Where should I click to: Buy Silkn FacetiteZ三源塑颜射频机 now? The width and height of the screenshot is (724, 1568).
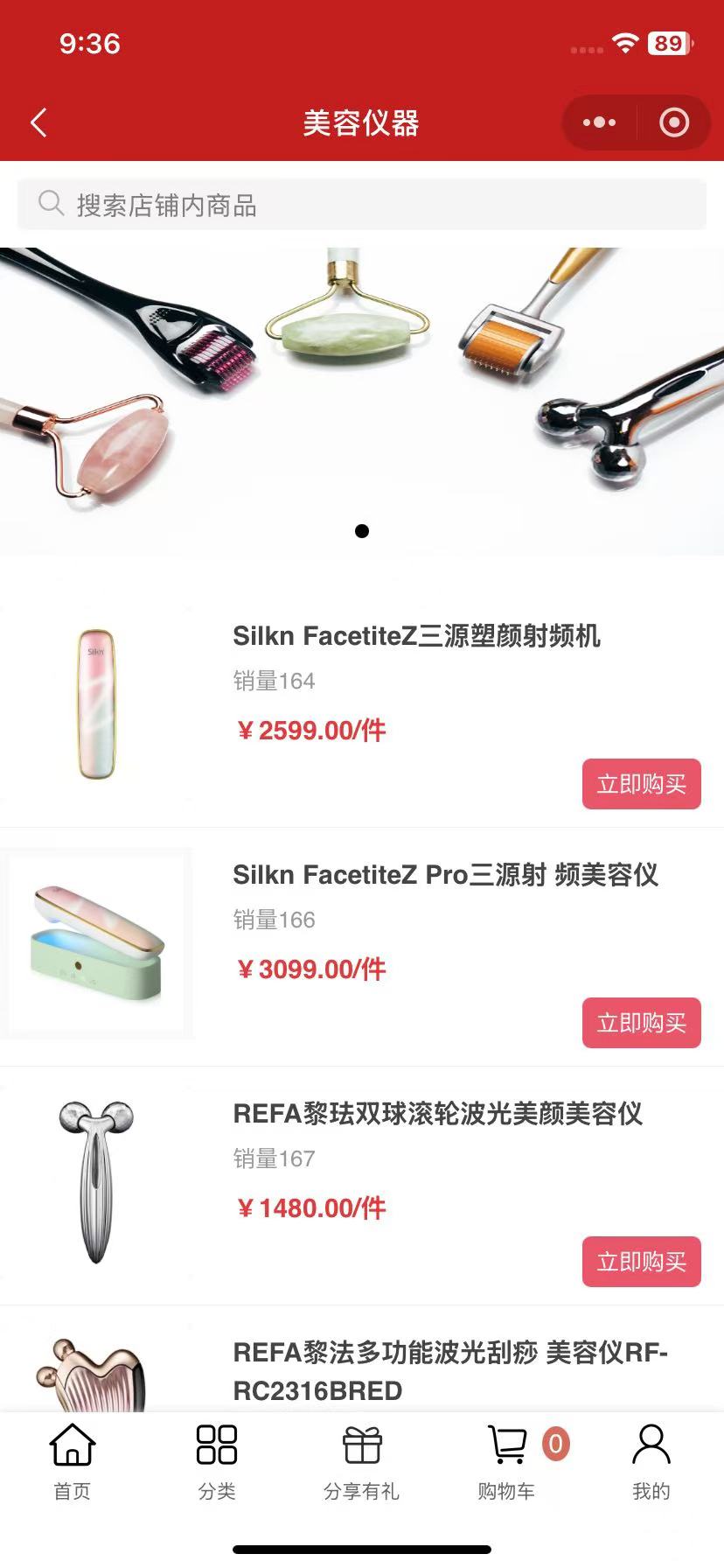pos(641,784)
